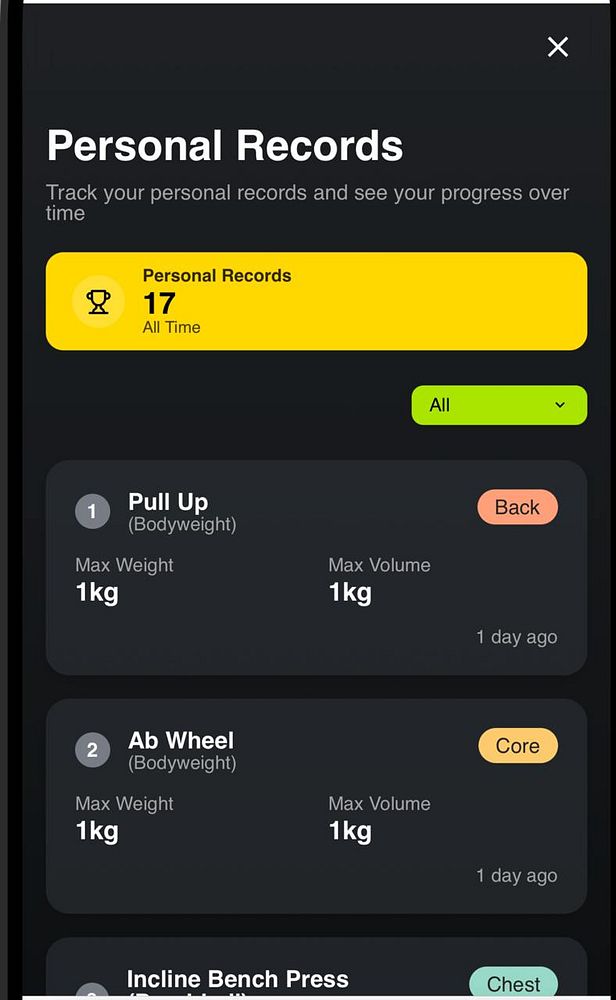The height and width of the screenshot is (1000, 616).
Task: Expand the All filter dropdown
Action: [499, 405]
